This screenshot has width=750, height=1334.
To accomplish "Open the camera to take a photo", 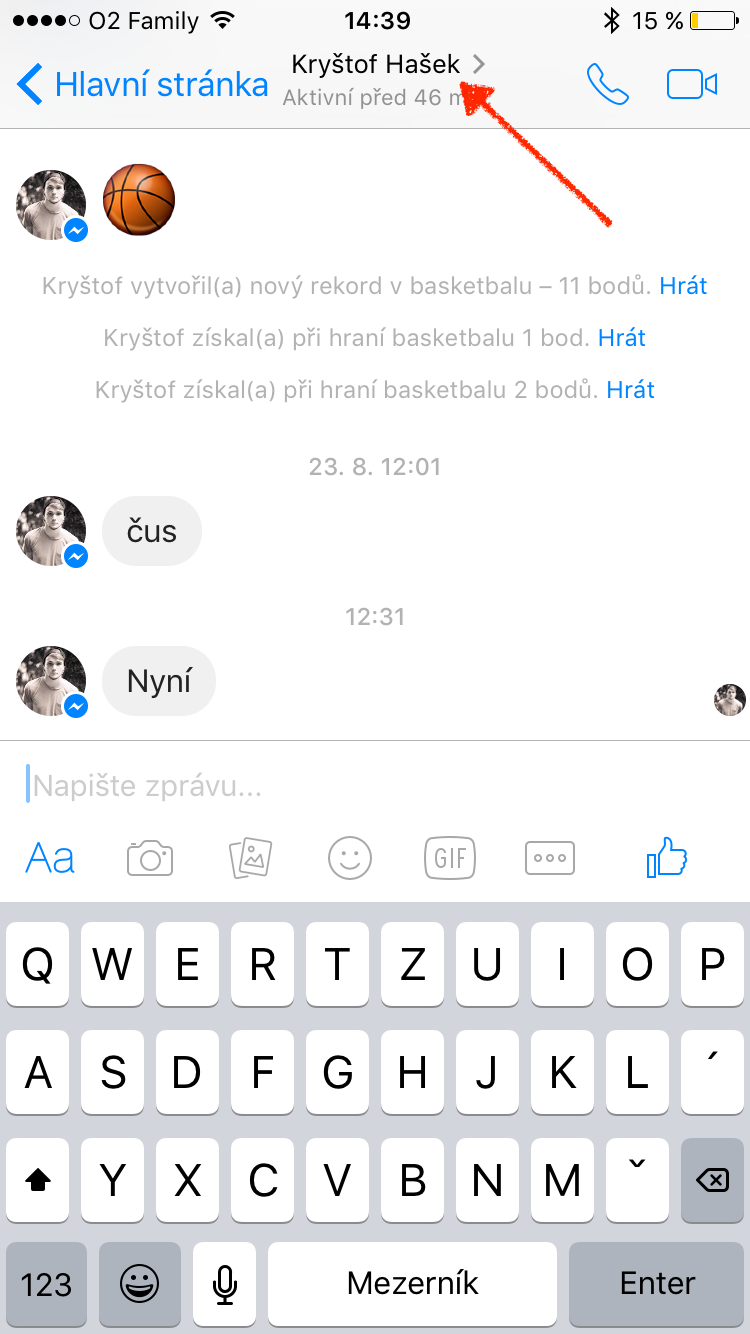I will point(150,858).
